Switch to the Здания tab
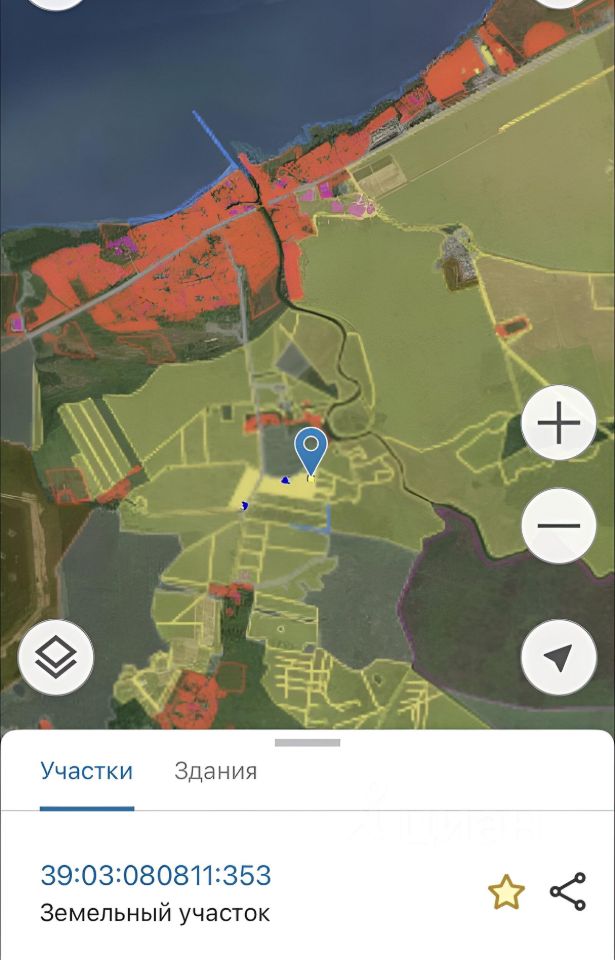The width and height of the screenshot is (615, 960). tap(215, 771)
